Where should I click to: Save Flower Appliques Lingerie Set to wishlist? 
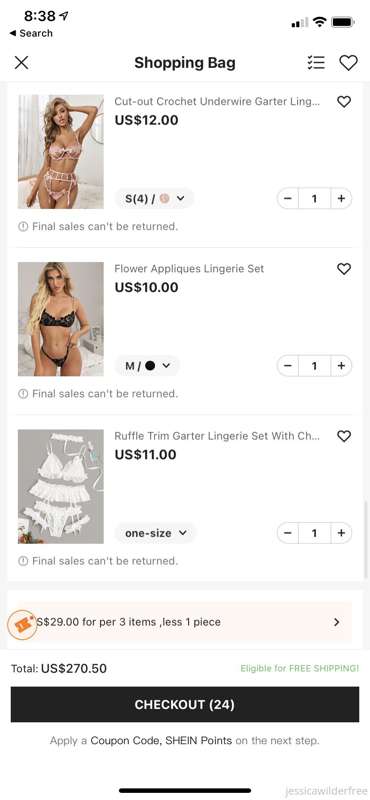click(344, 269)
